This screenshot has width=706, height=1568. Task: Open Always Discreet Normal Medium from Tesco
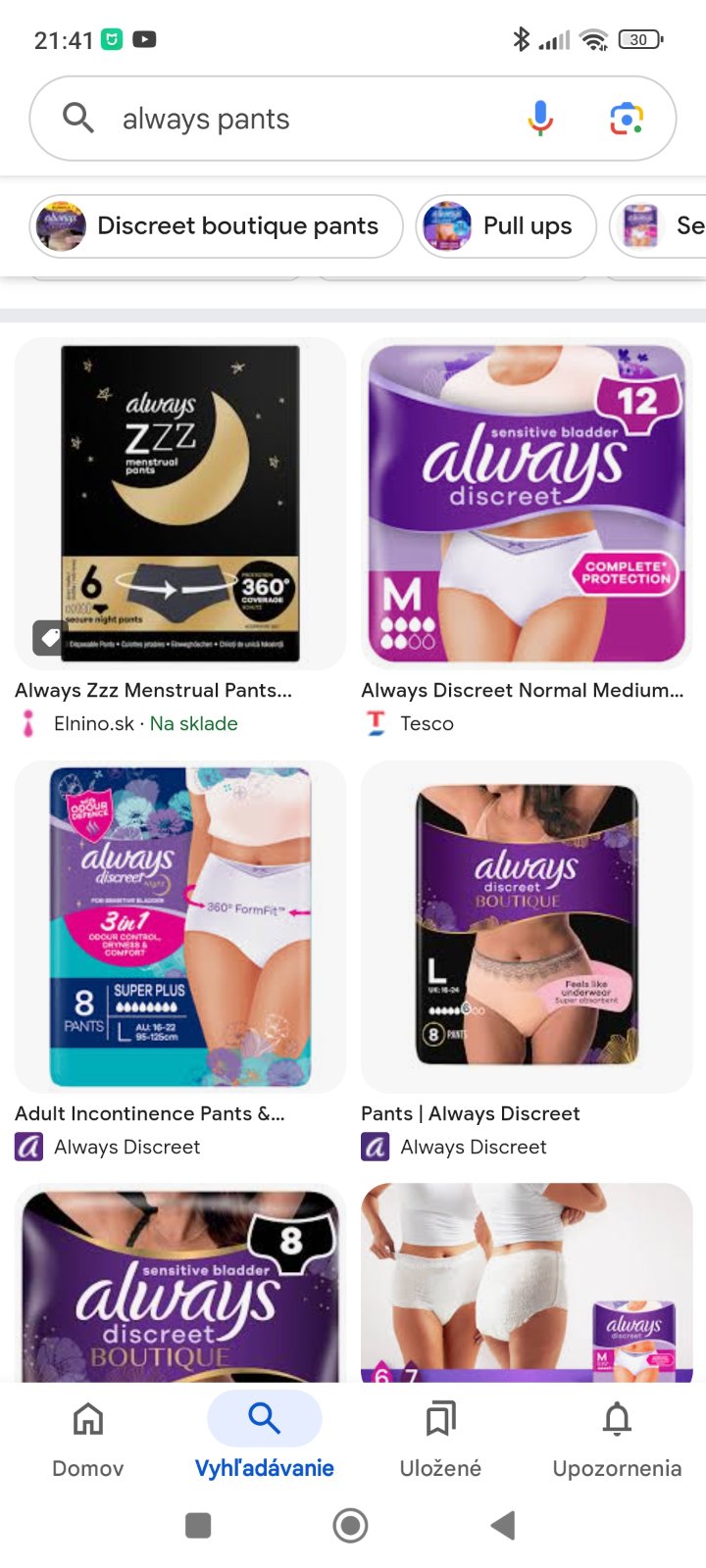coord(527,504)
